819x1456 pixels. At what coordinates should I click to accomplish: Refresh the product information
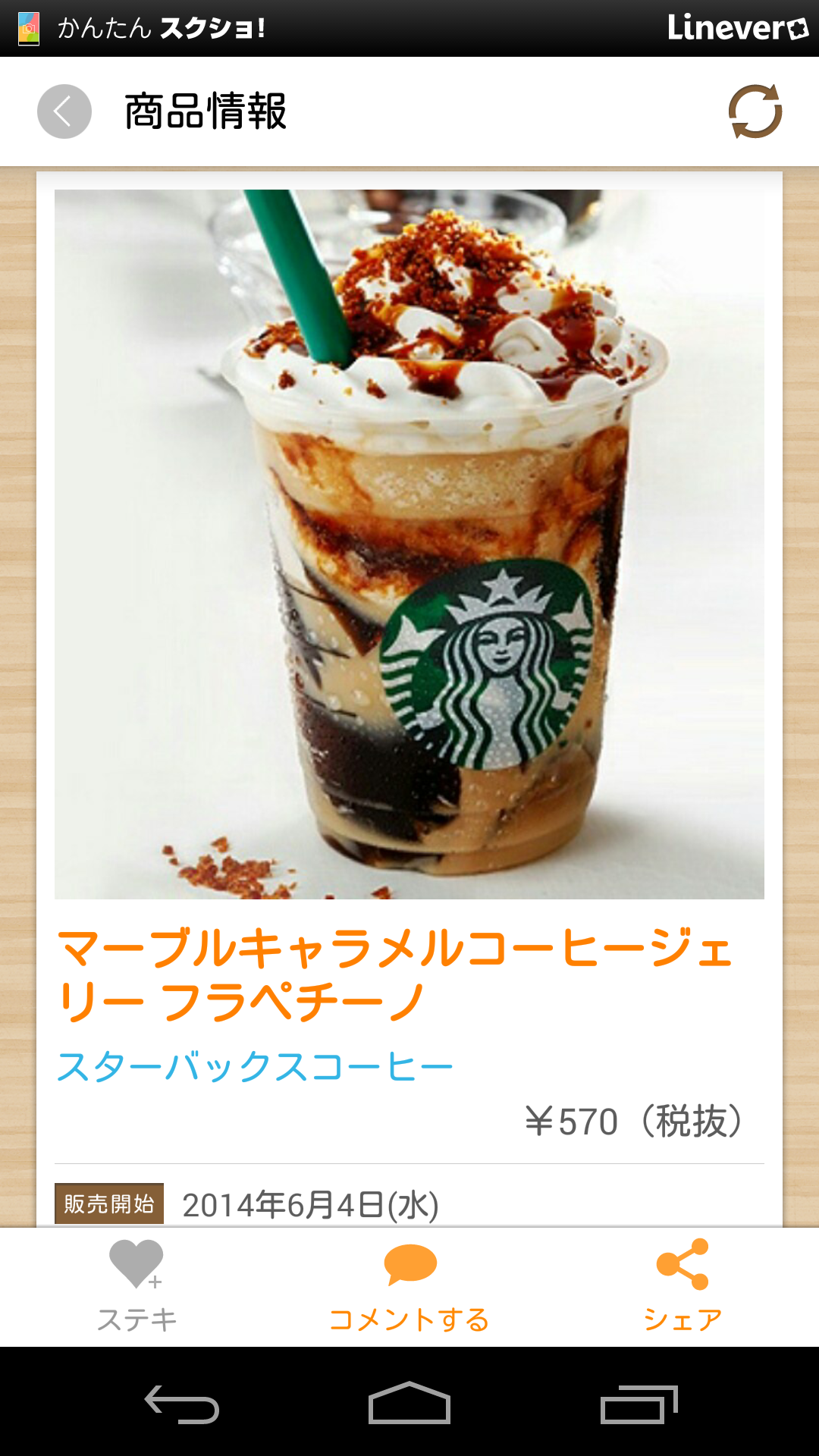point(755,111)
